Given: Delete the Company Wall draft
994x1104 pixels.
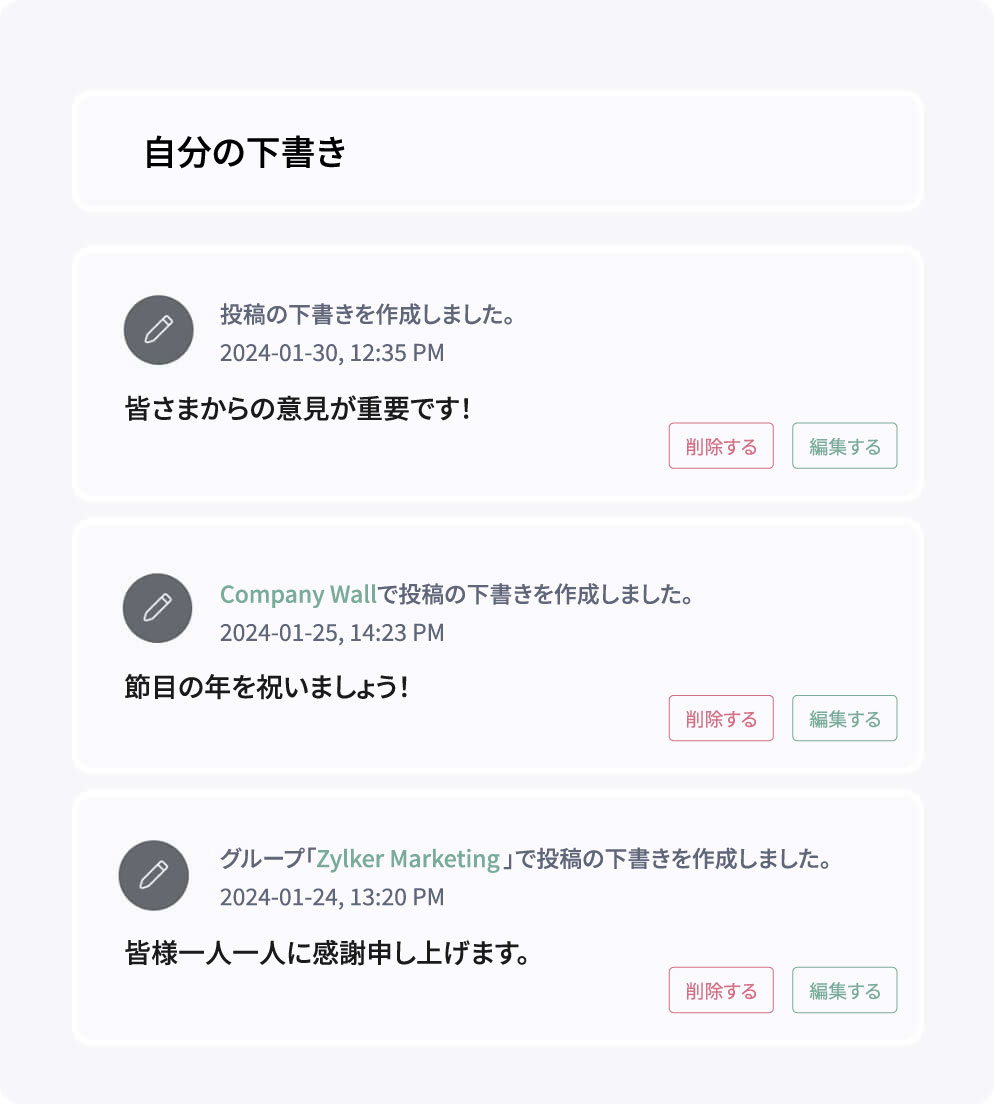Looking at the screenshot, I should pos(721,718).
